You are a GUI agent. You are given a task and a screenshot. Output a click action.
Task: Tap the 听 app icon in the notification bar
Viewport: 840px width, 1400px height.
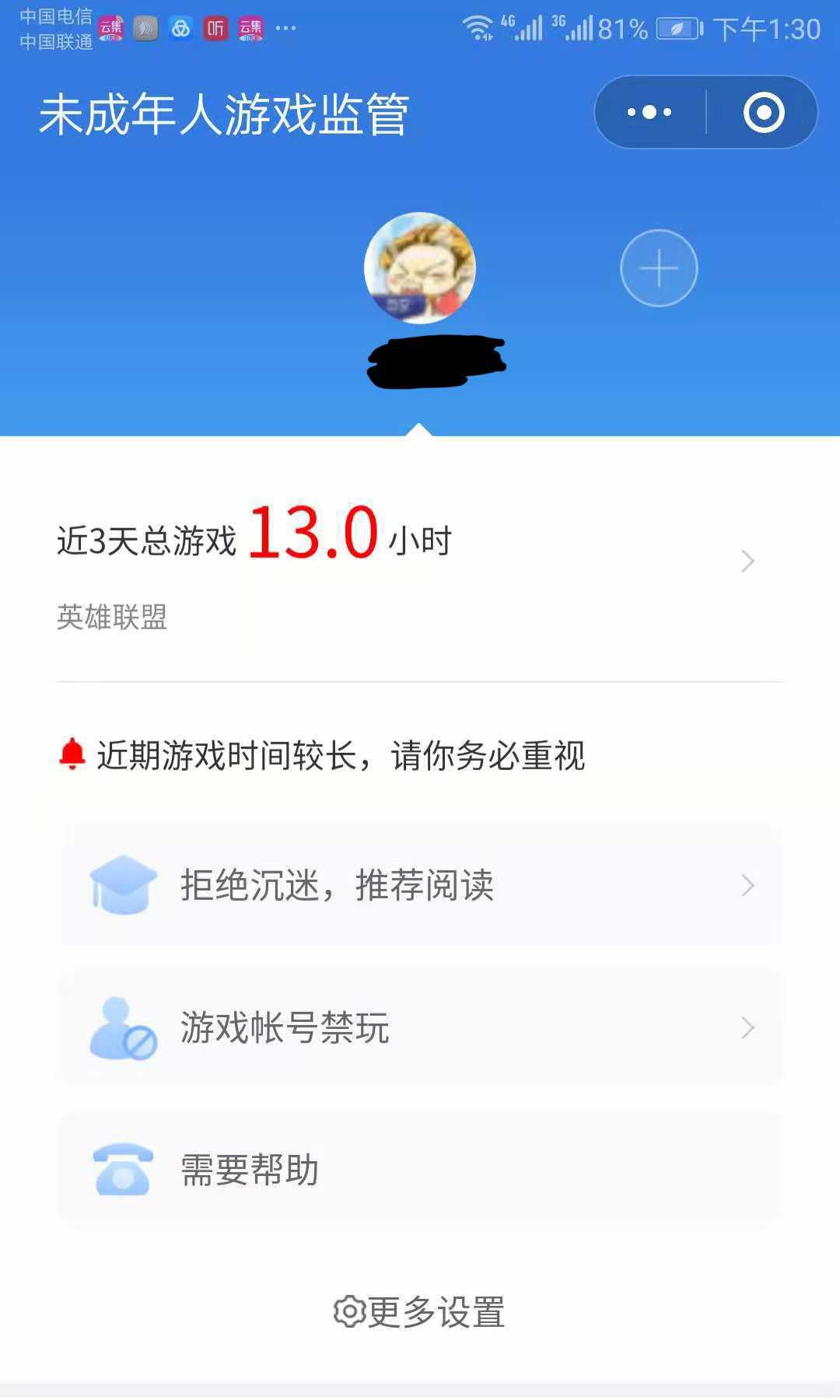click(x=215, y=27)
